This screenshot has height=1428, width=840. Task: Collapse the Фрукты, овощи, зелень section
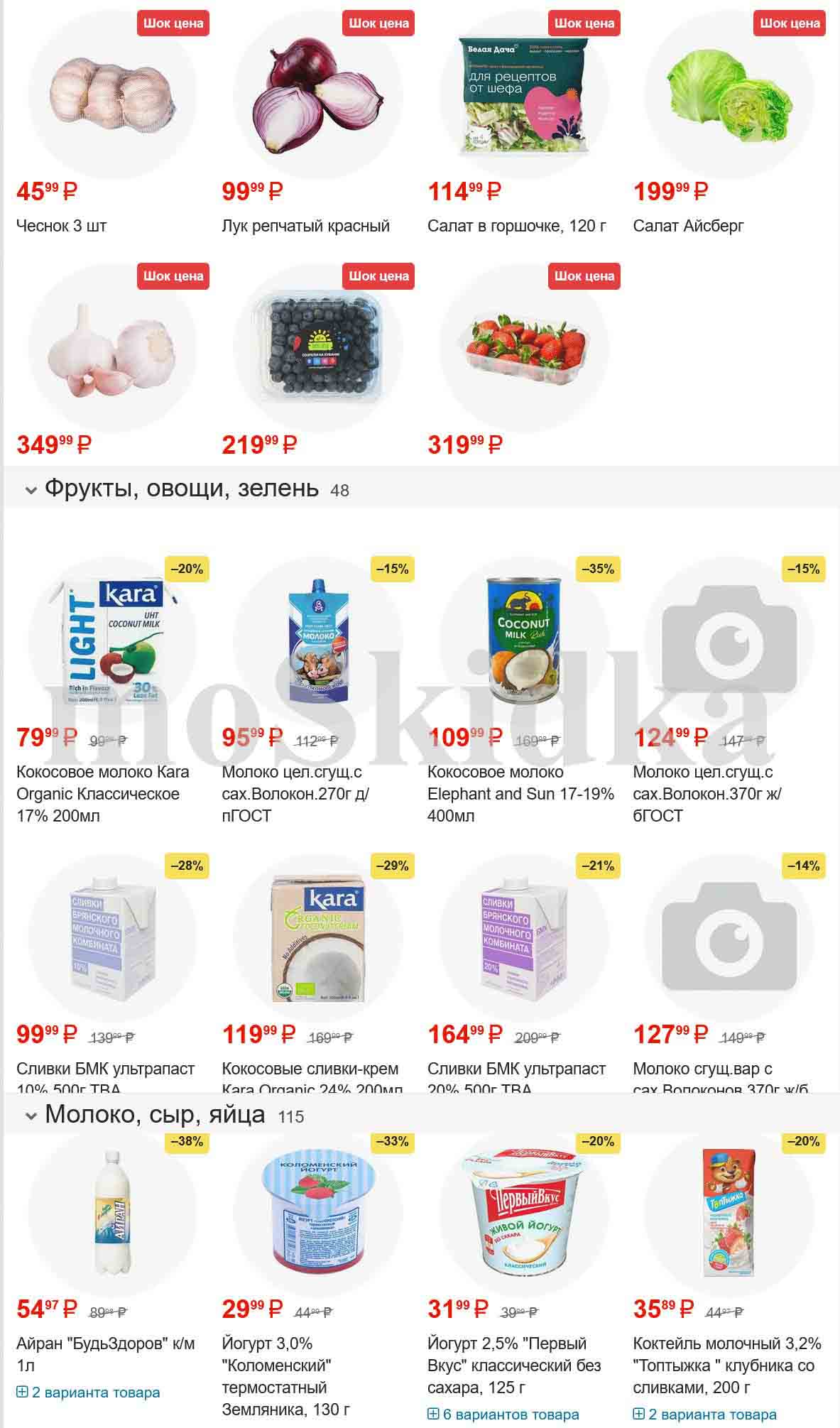coord(31,490)
